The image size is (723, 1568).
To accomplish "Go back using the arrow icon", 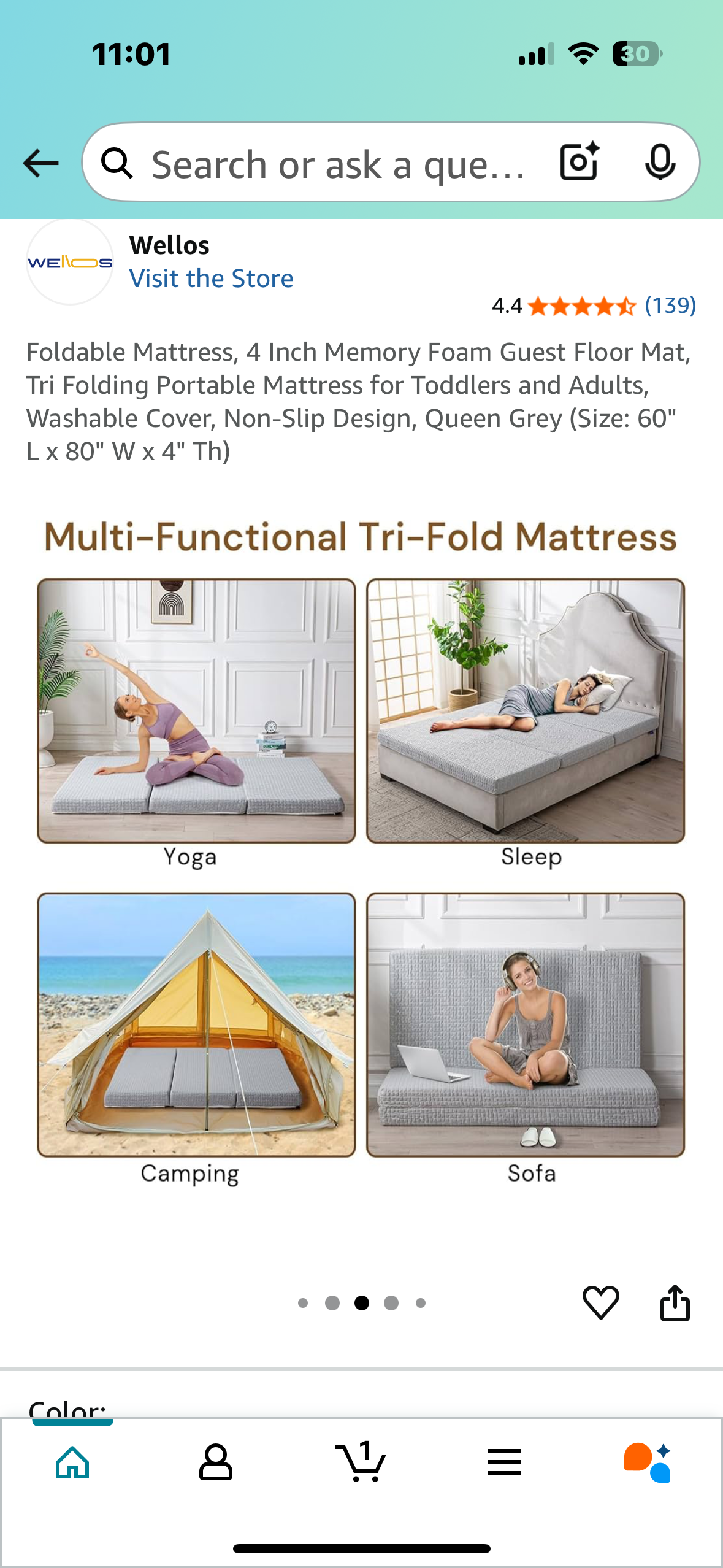I will click(x=40, y=163).
